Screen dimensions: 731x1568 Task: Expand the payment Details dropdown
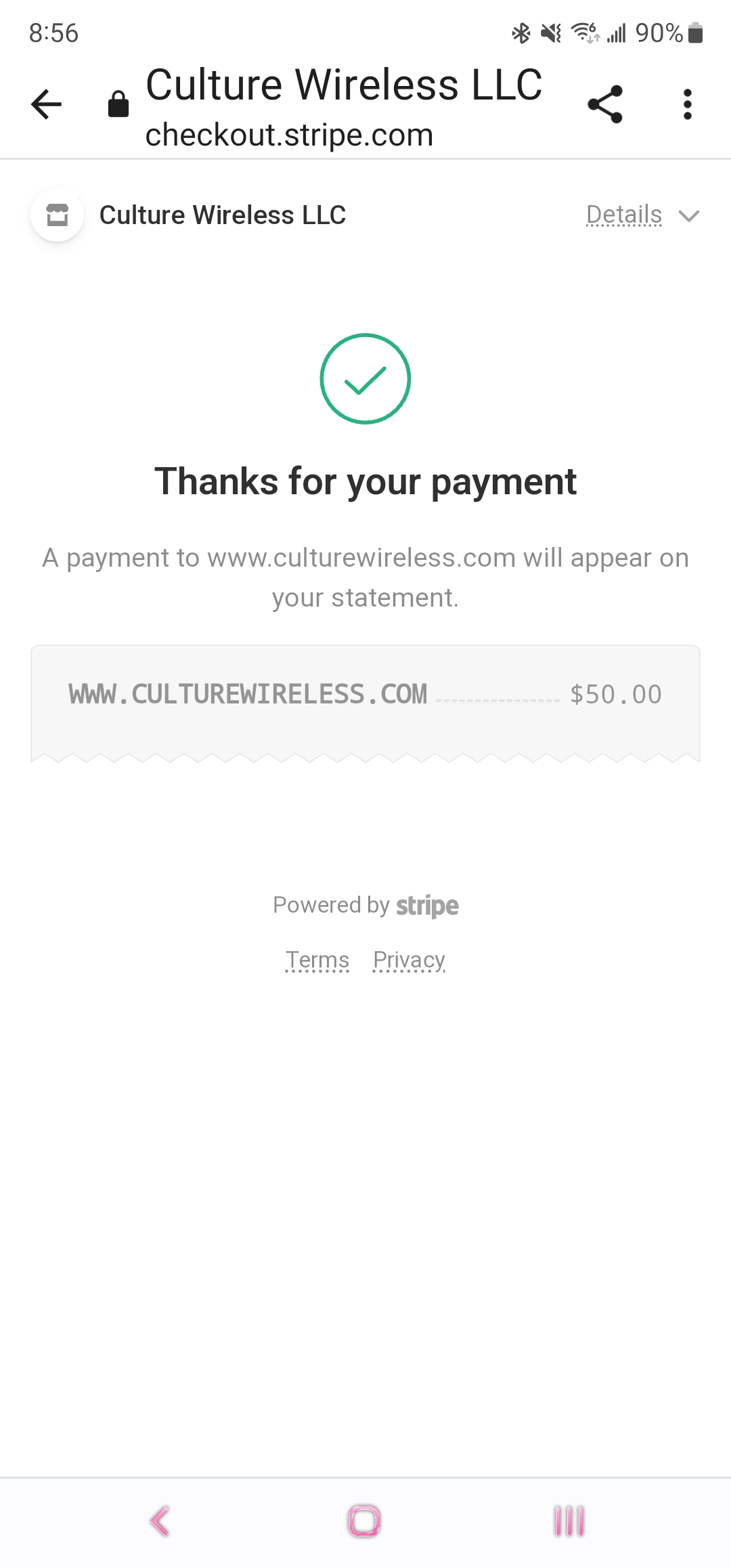(x=642, y=215)
